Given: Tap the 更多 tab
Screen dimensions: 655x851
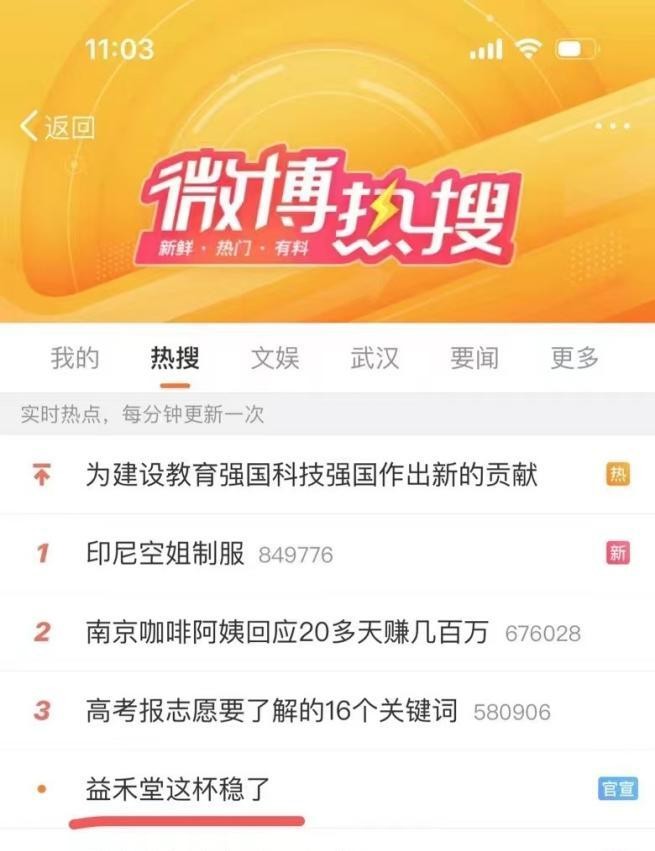Looking at the screenshot, I should [574, 358].
